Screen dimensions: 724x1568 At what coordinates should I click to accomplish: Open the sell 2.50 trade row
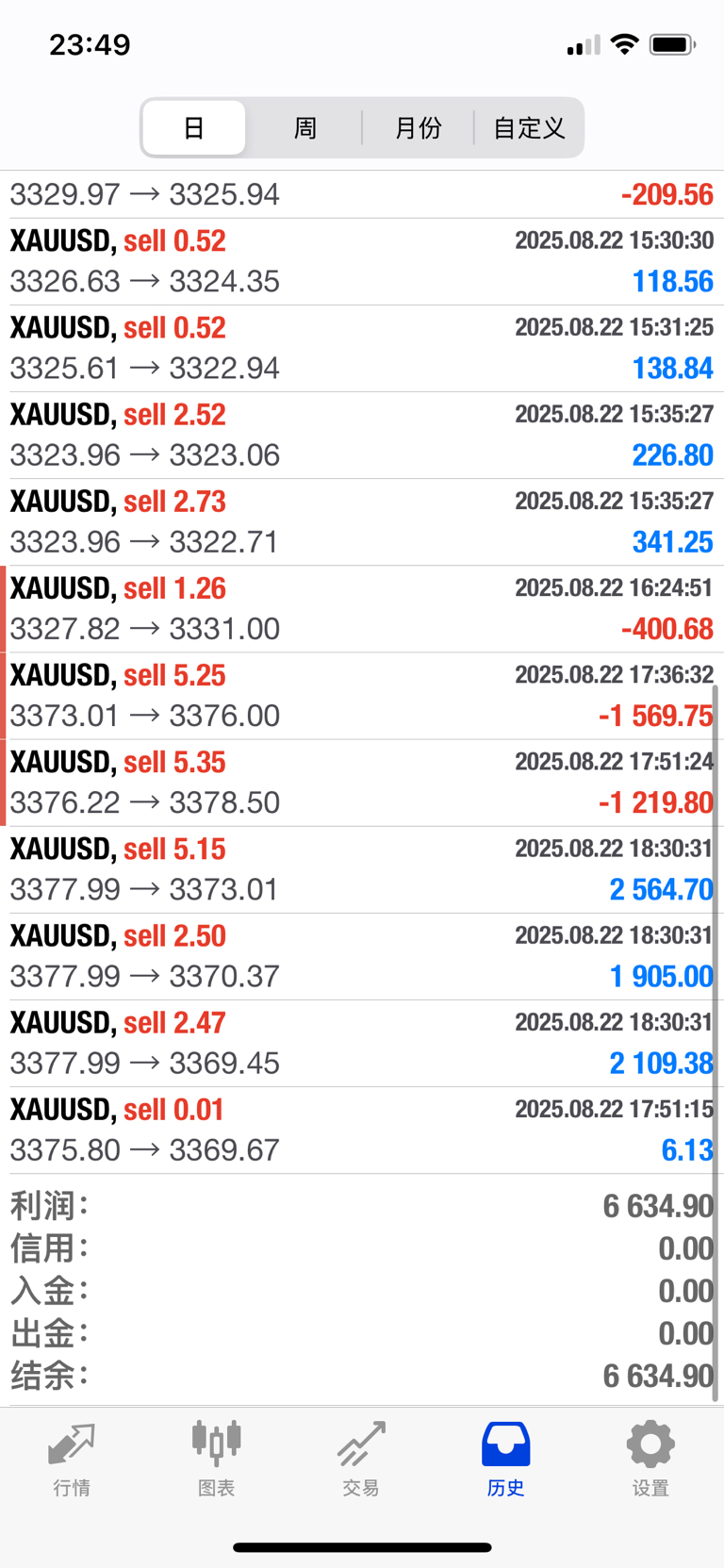click(x=362, y=956)
